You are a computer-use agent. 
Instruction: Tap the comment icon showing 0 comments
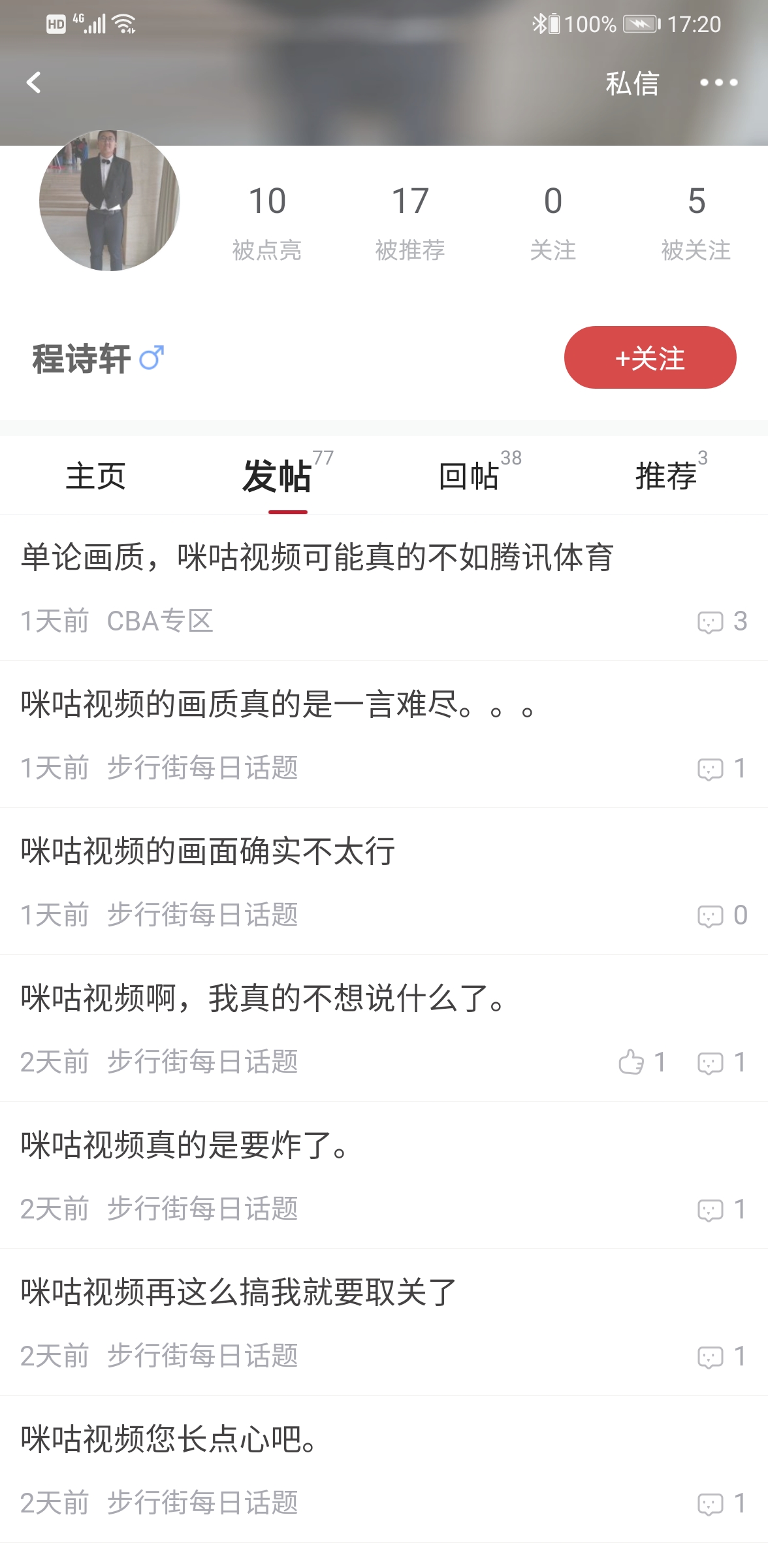(712, 916)
